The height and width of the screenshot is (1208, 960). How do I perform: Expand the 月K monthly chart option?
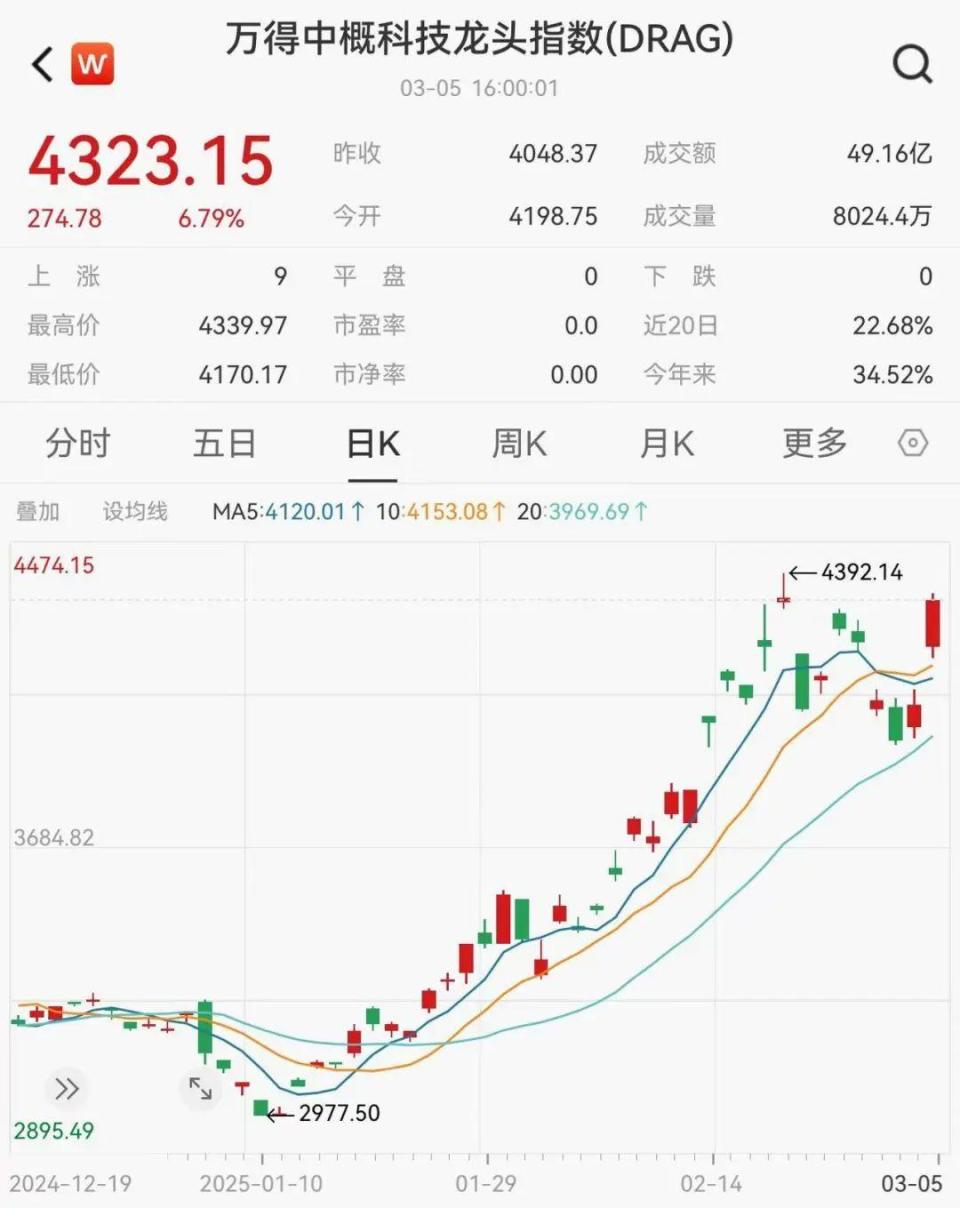(x=666, y=441)
